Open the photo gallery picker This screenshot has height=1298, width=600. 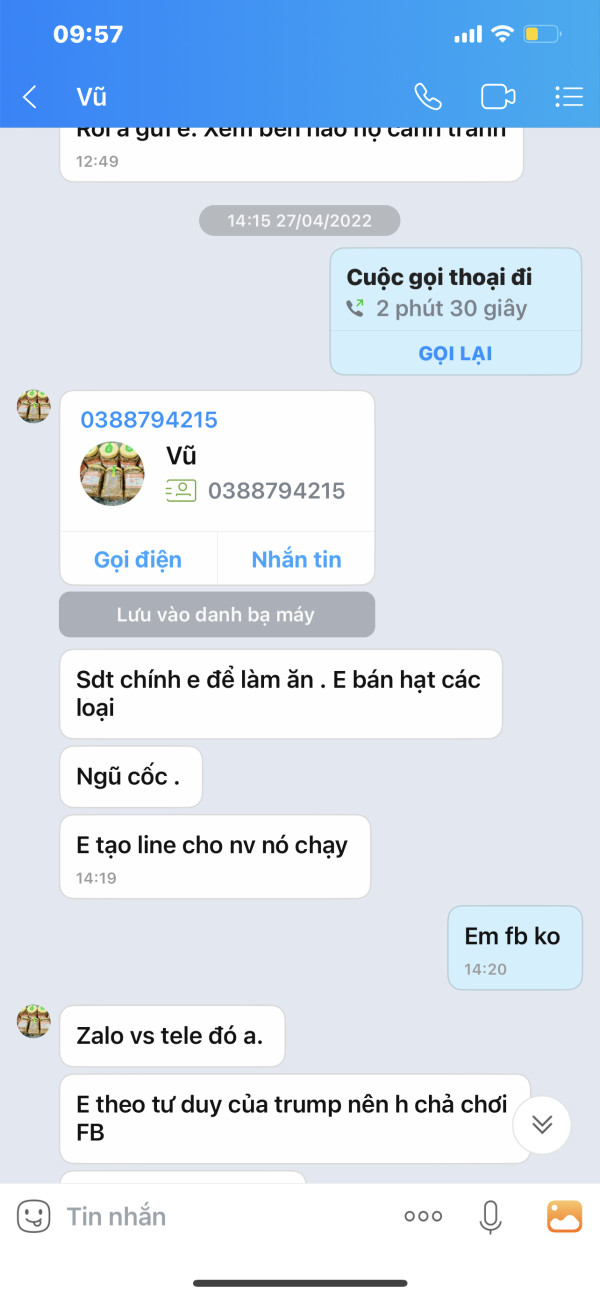[564, 1216]
